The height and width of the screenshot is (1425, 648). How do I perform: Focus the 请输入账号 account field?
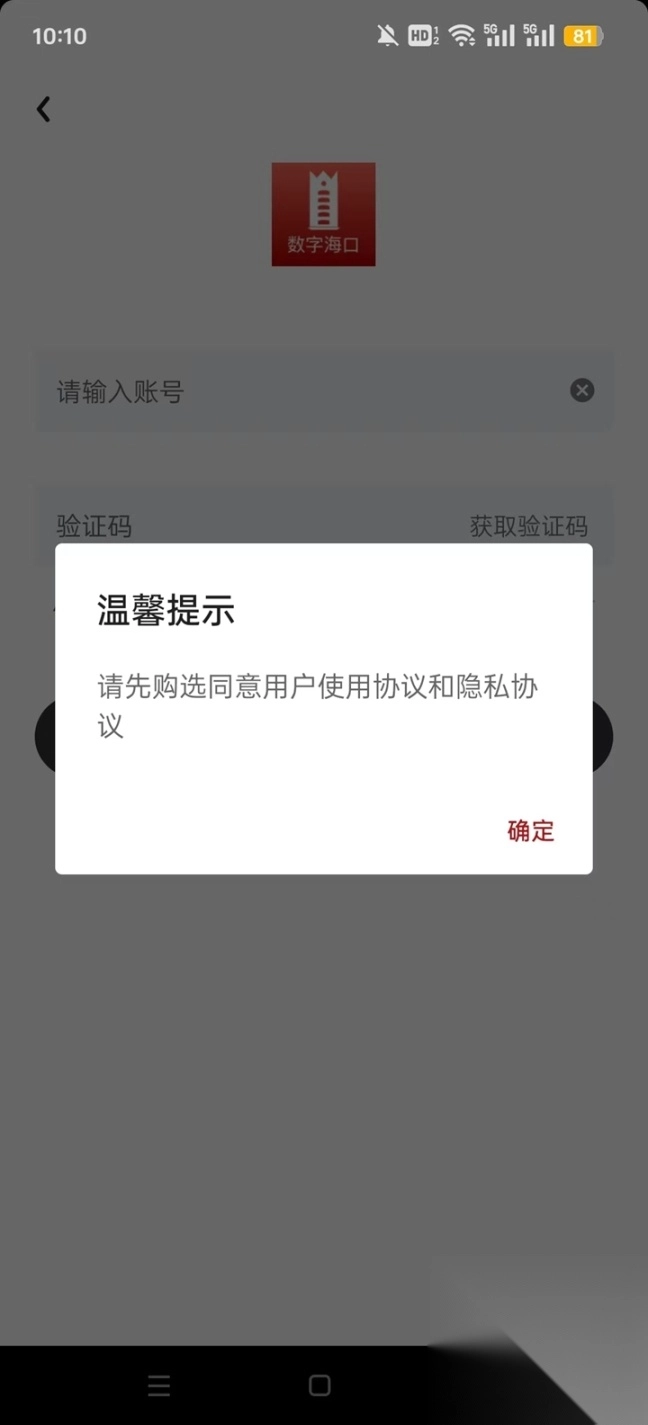click(x=300, y=392)
